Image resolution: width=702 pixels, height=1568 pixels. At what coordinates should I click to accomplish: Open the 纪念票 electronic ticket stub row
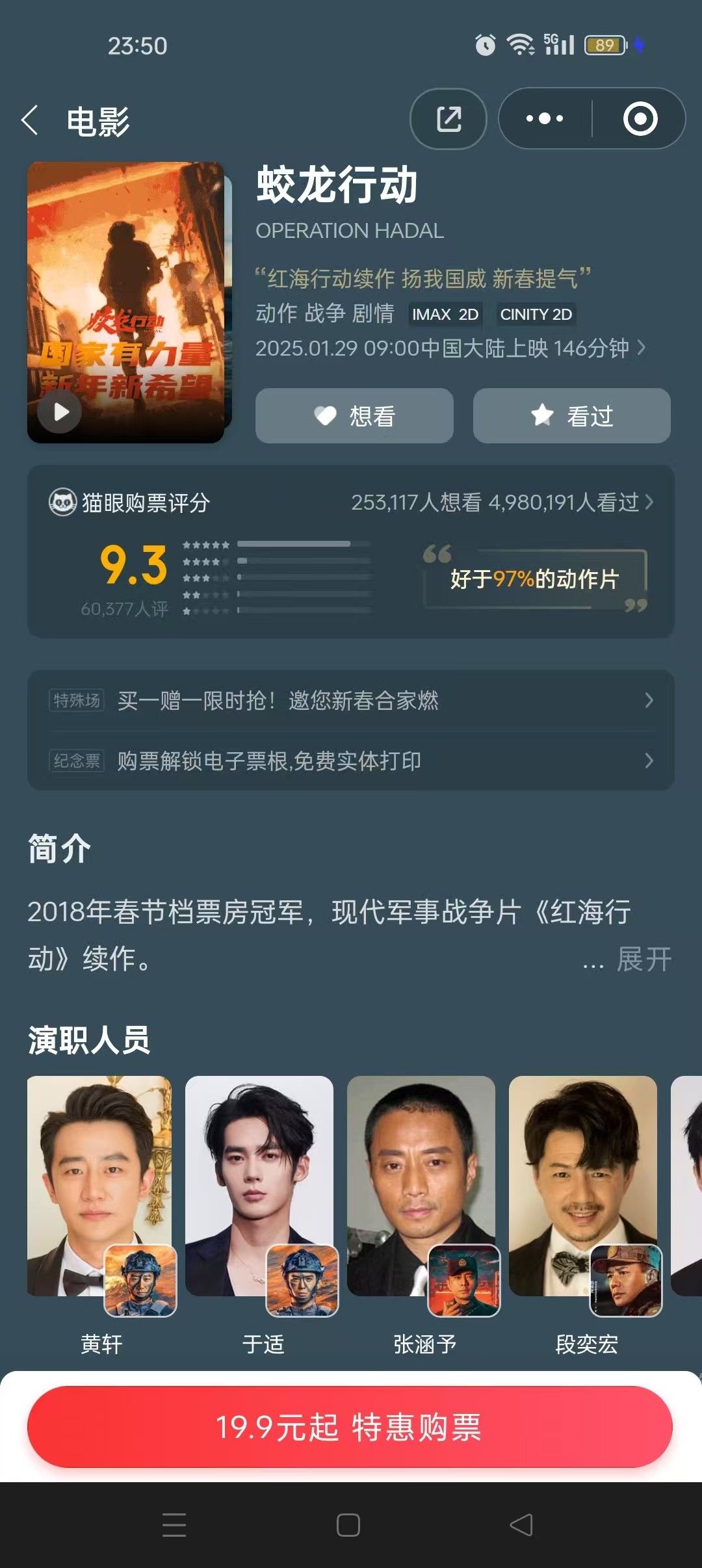coord(351,761)
